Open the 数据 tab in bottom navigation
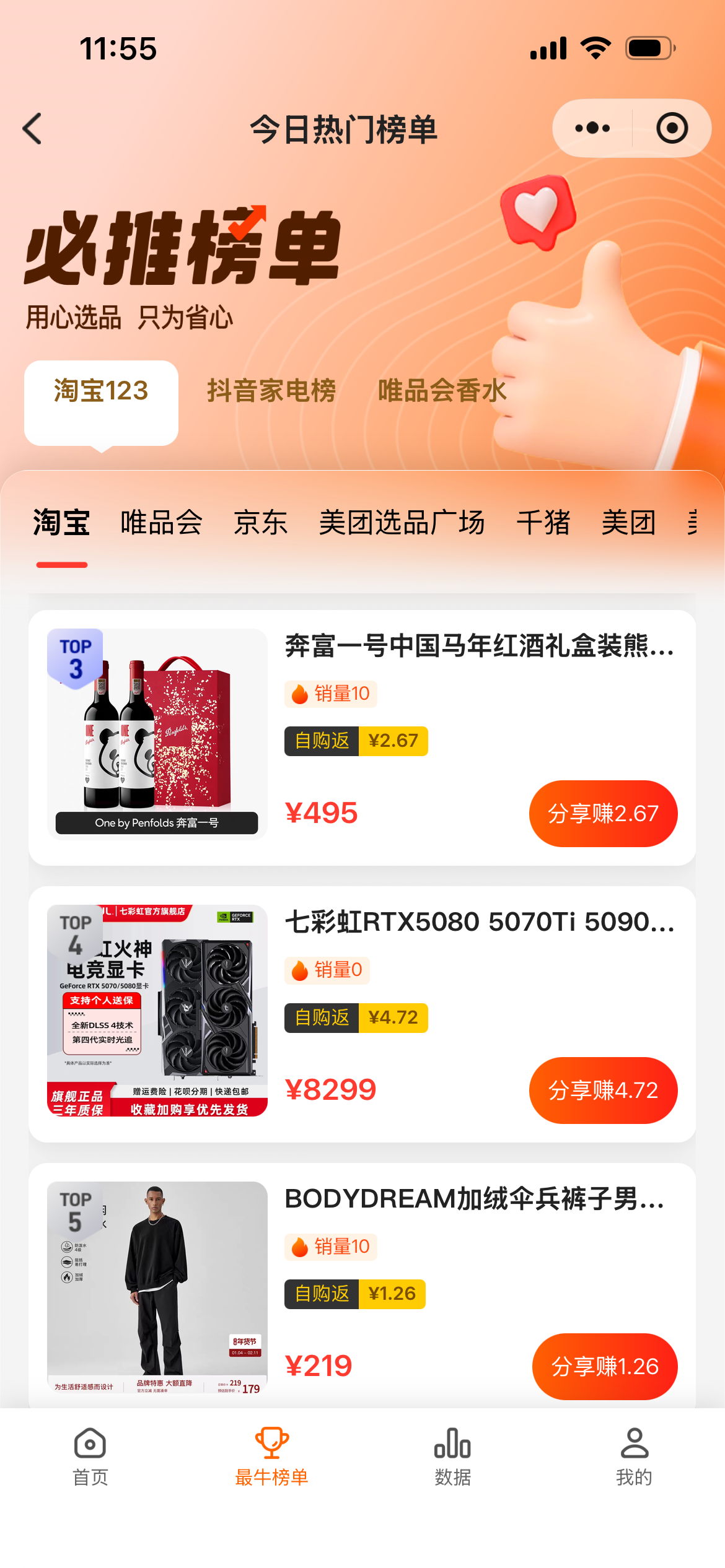This screenshot has width=725, height=1568. (x=452, y=1457)
